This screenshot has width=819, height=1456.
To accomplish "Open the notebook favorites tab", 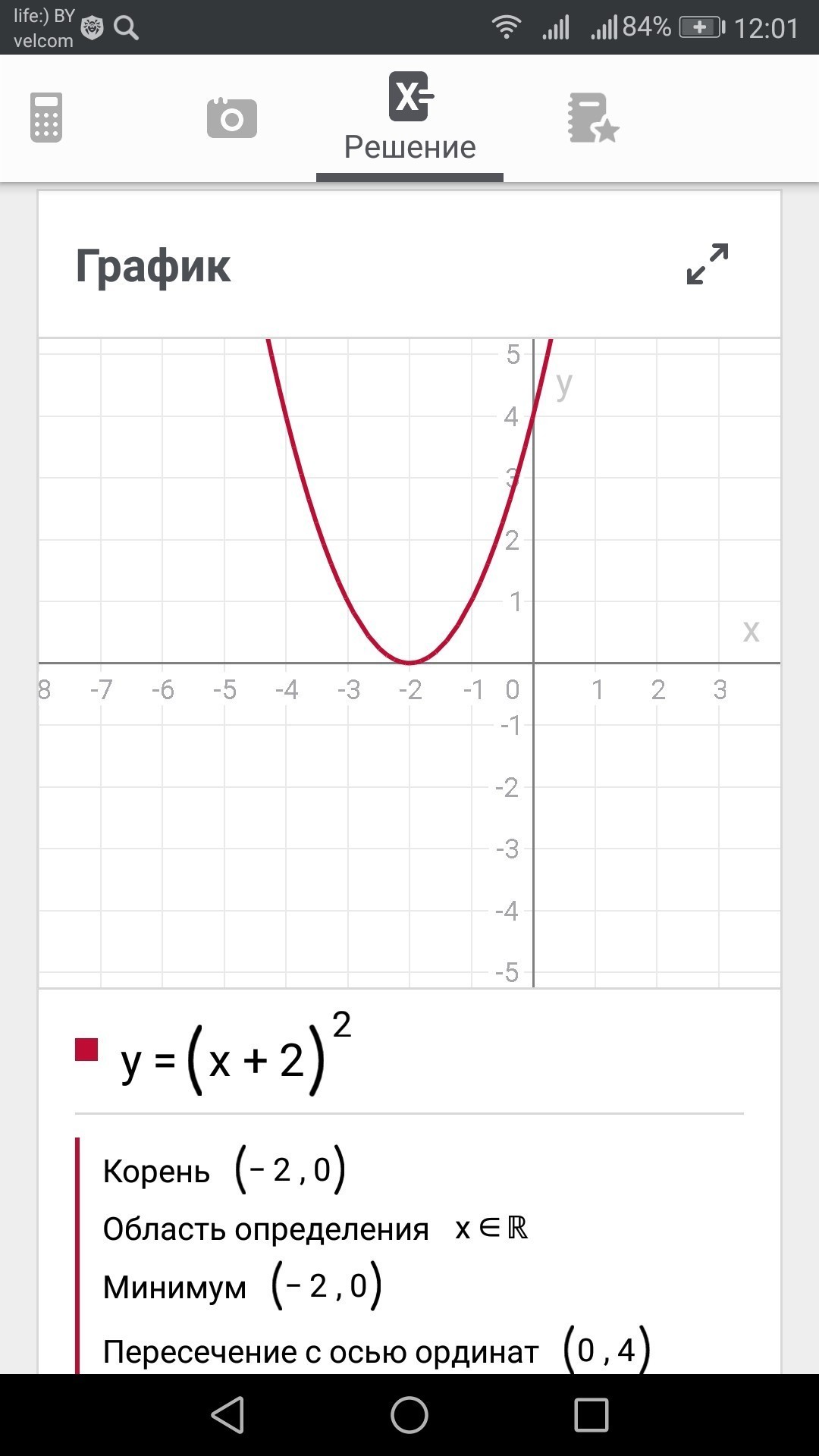I will (x=593, y=118).
